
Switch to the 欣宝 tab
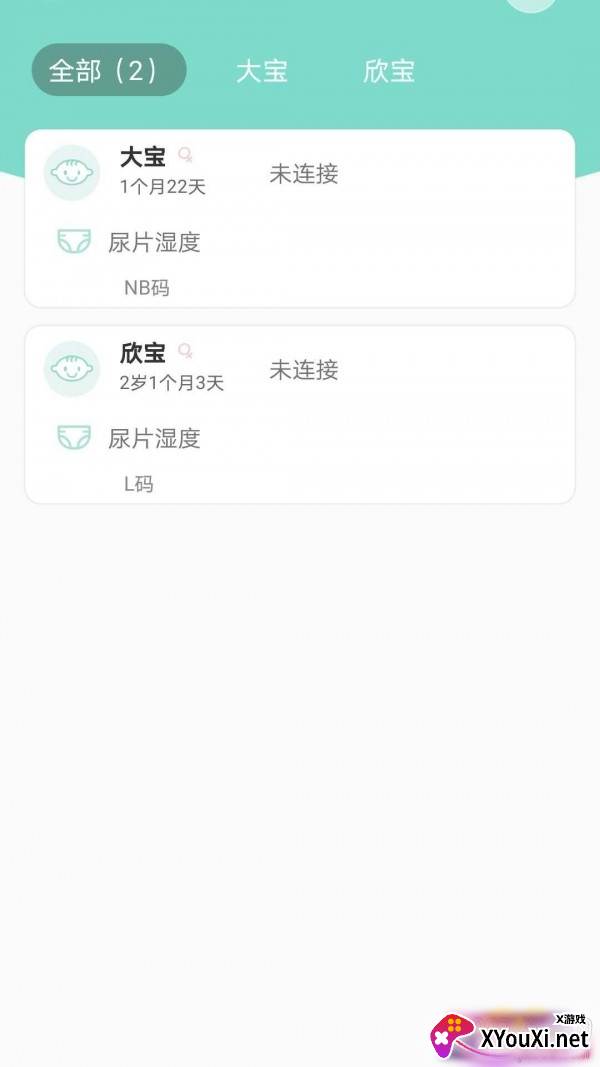388,71
